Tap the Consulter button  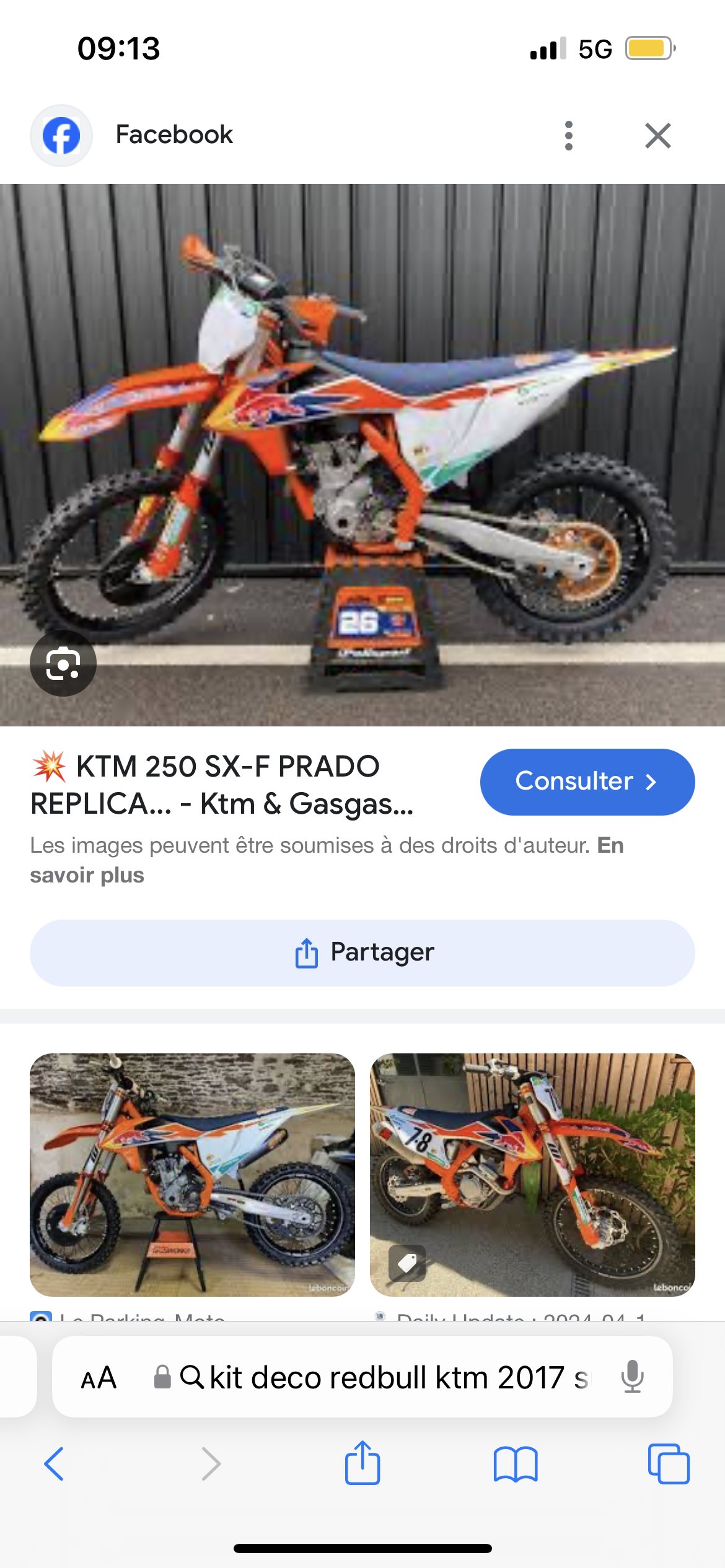click(587, 782)
